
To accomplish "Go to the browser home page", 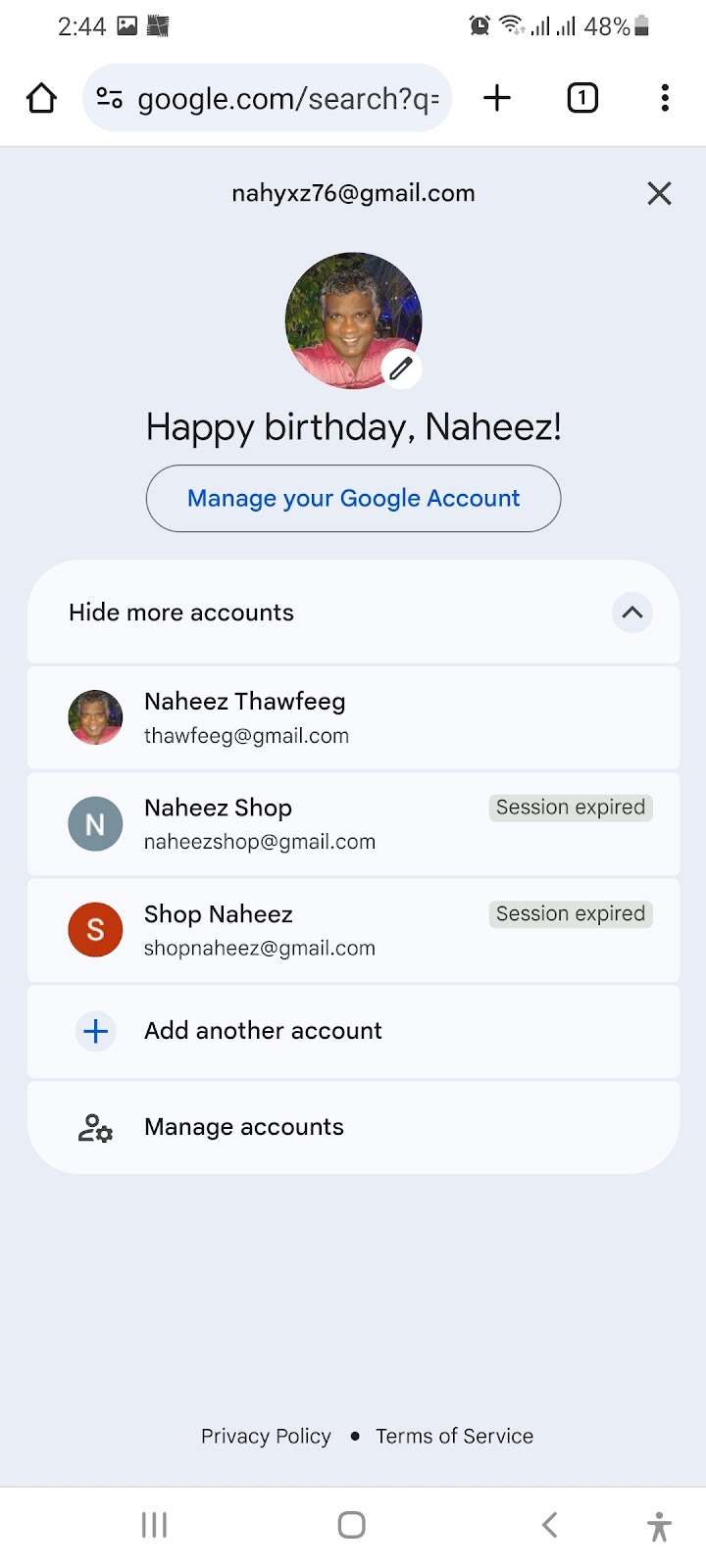I will click(x=41, y=98).
